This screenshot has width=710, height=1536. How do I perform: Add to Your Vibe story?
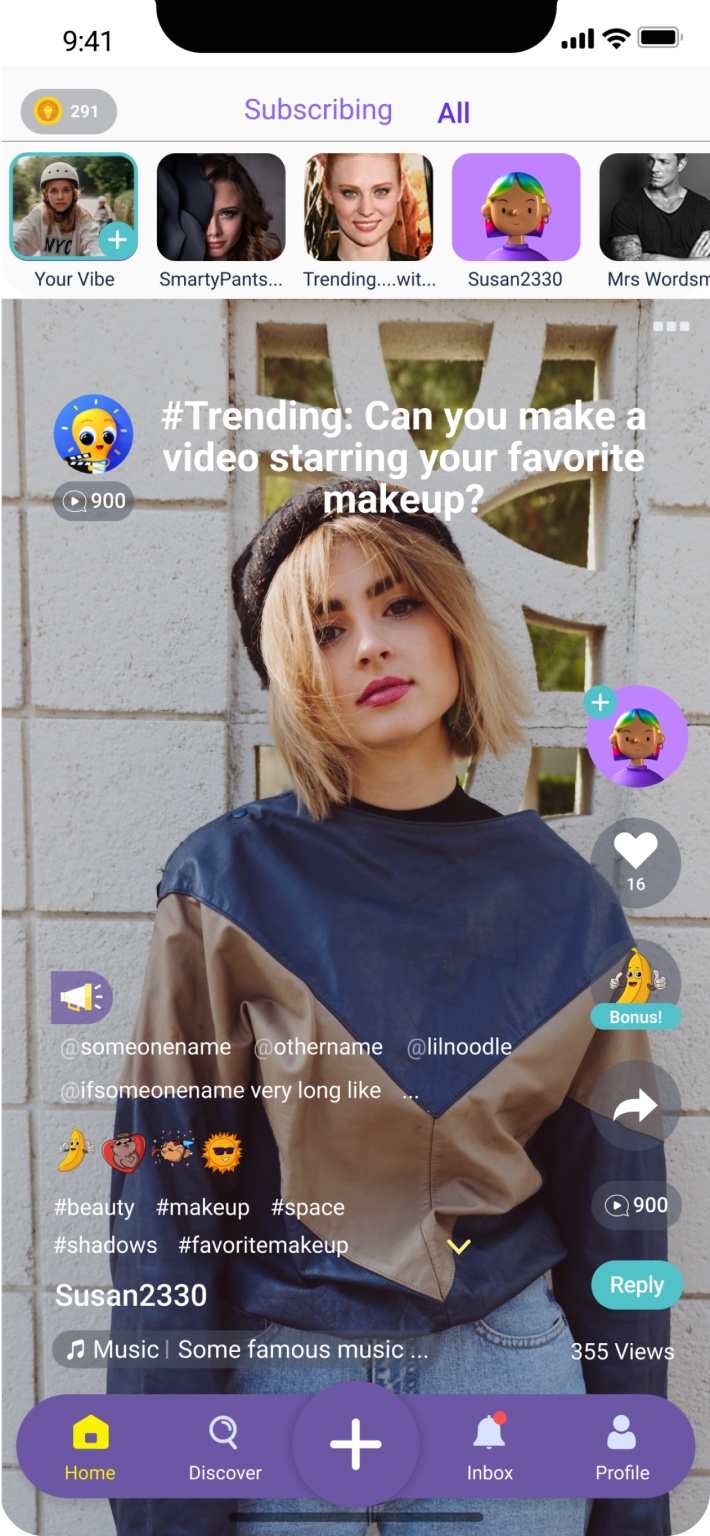[117, 240]
